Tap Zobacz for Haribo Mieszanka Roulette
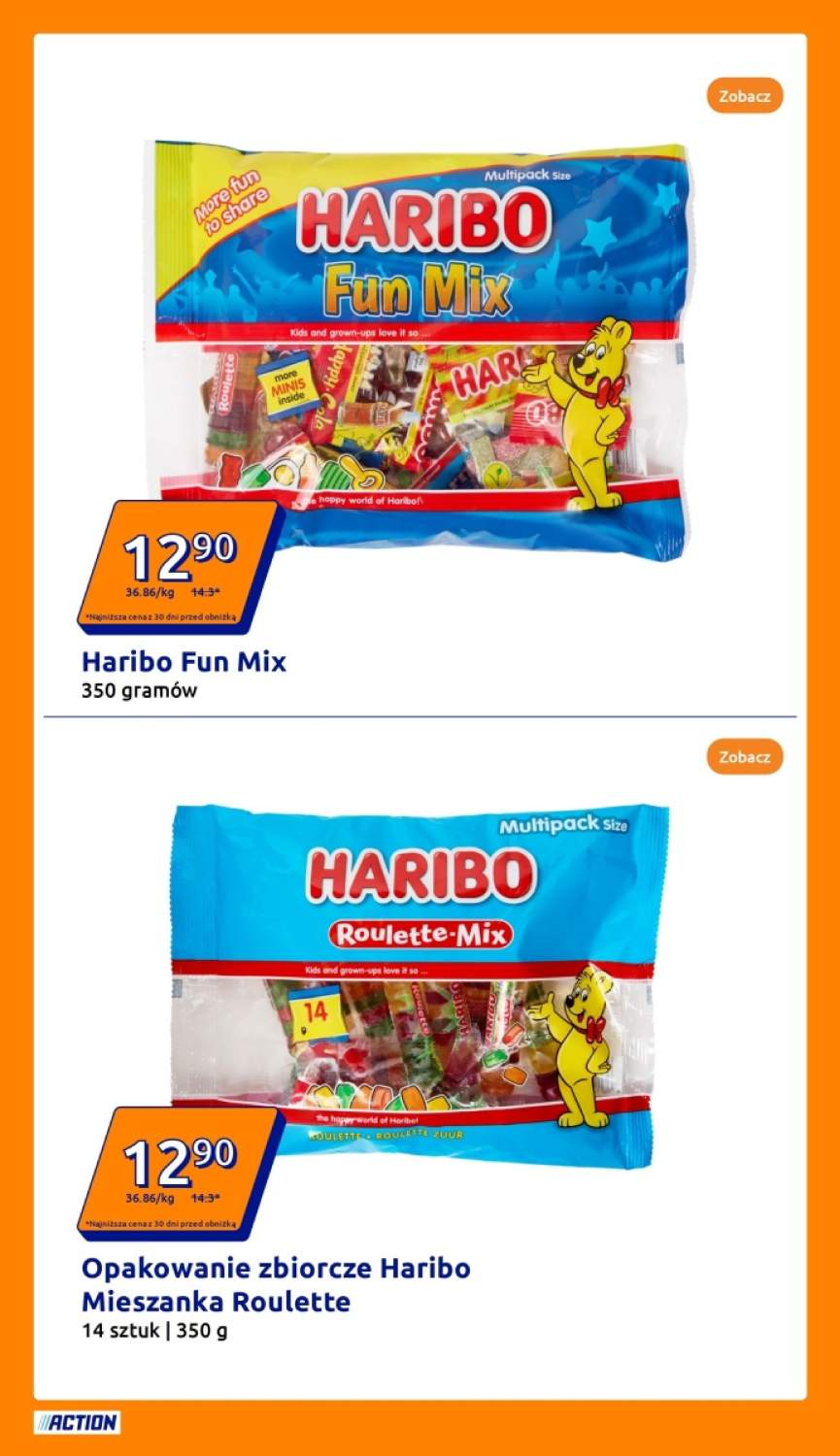Screen dimensions: 840x1456 745,756
